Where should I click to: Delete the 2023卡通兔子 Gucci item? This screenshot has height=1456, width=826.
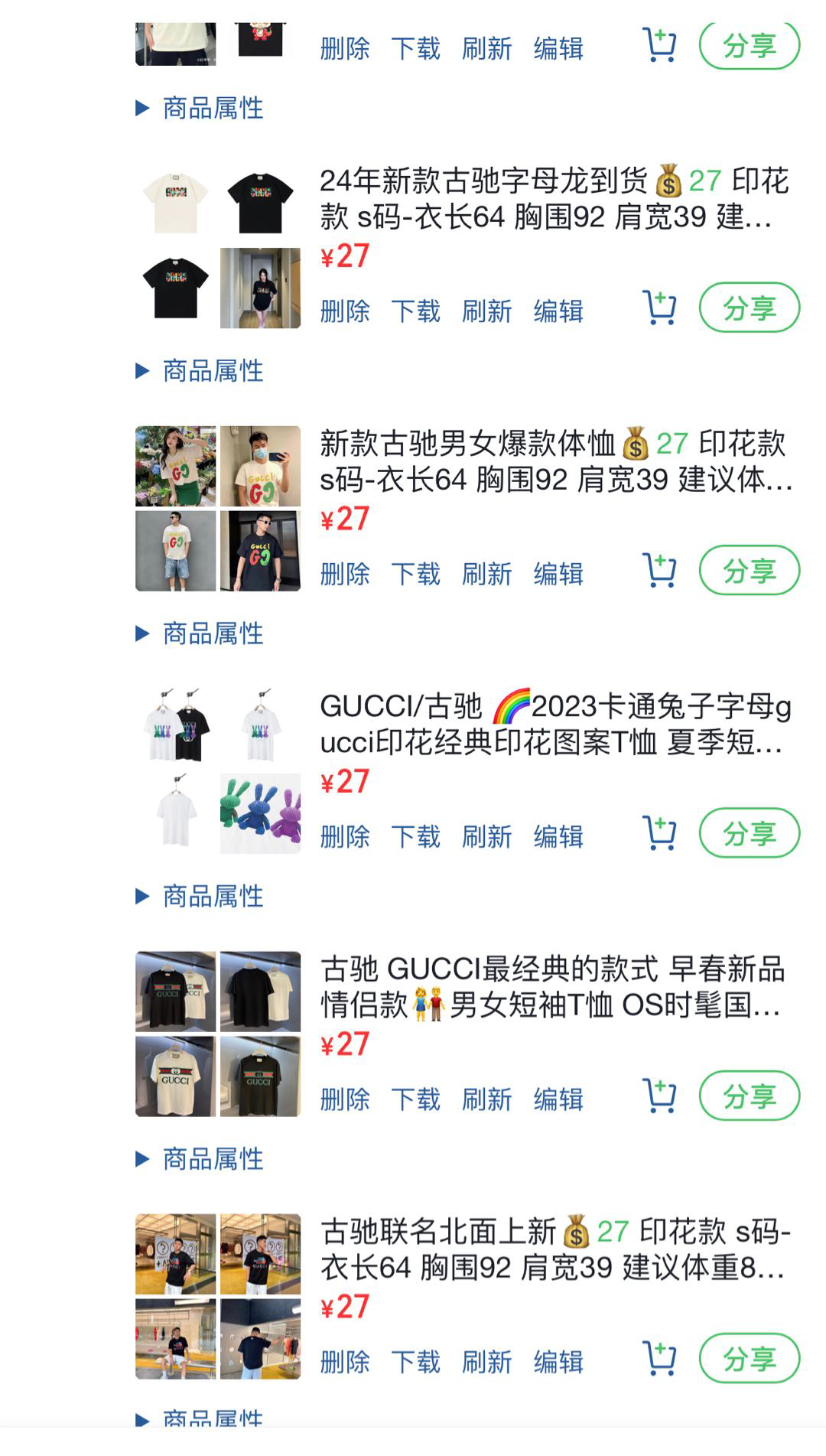tap(345, 836)
